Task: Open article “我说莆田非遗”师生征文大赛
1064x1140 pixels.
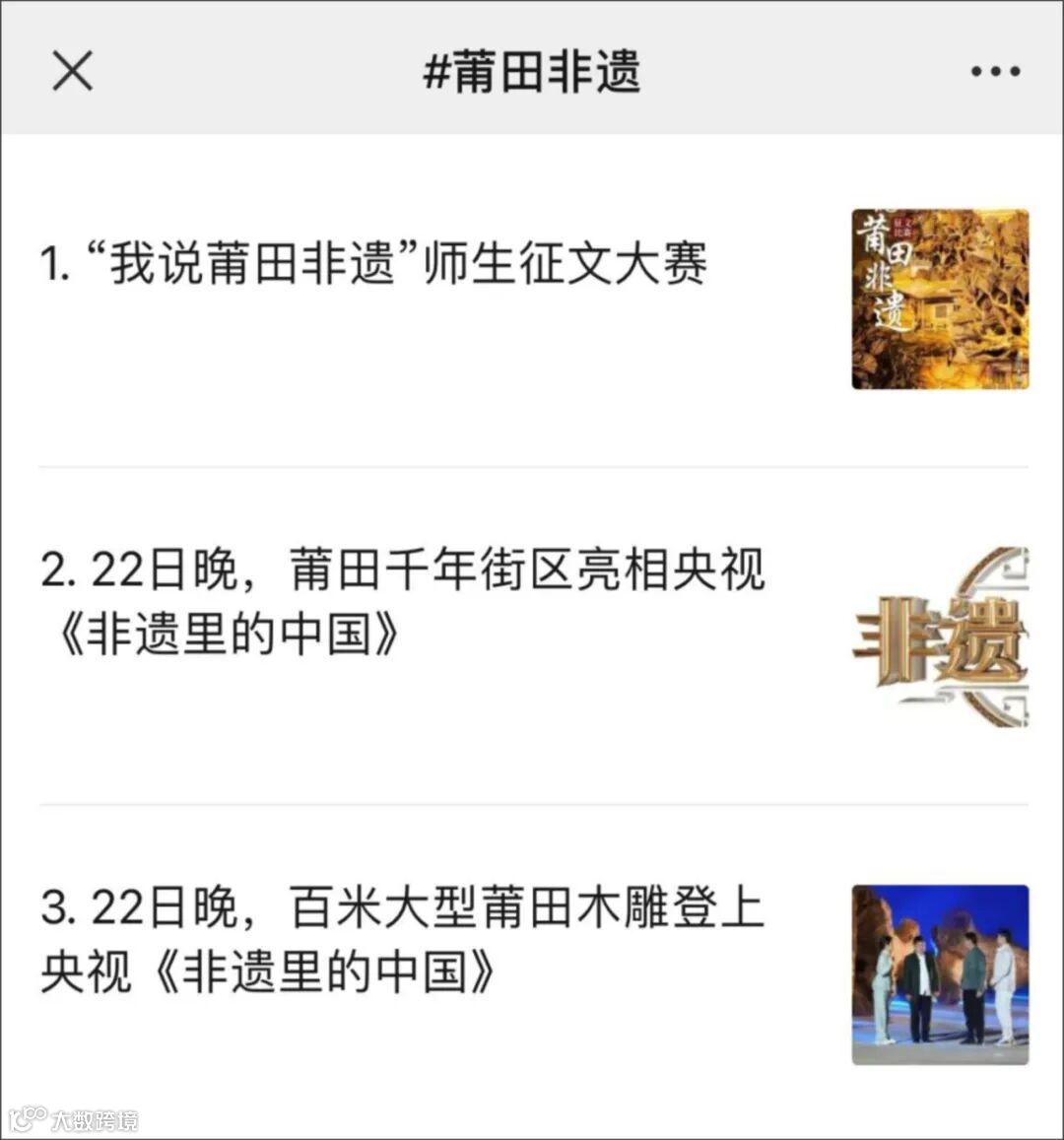Action: pos(373,264)
